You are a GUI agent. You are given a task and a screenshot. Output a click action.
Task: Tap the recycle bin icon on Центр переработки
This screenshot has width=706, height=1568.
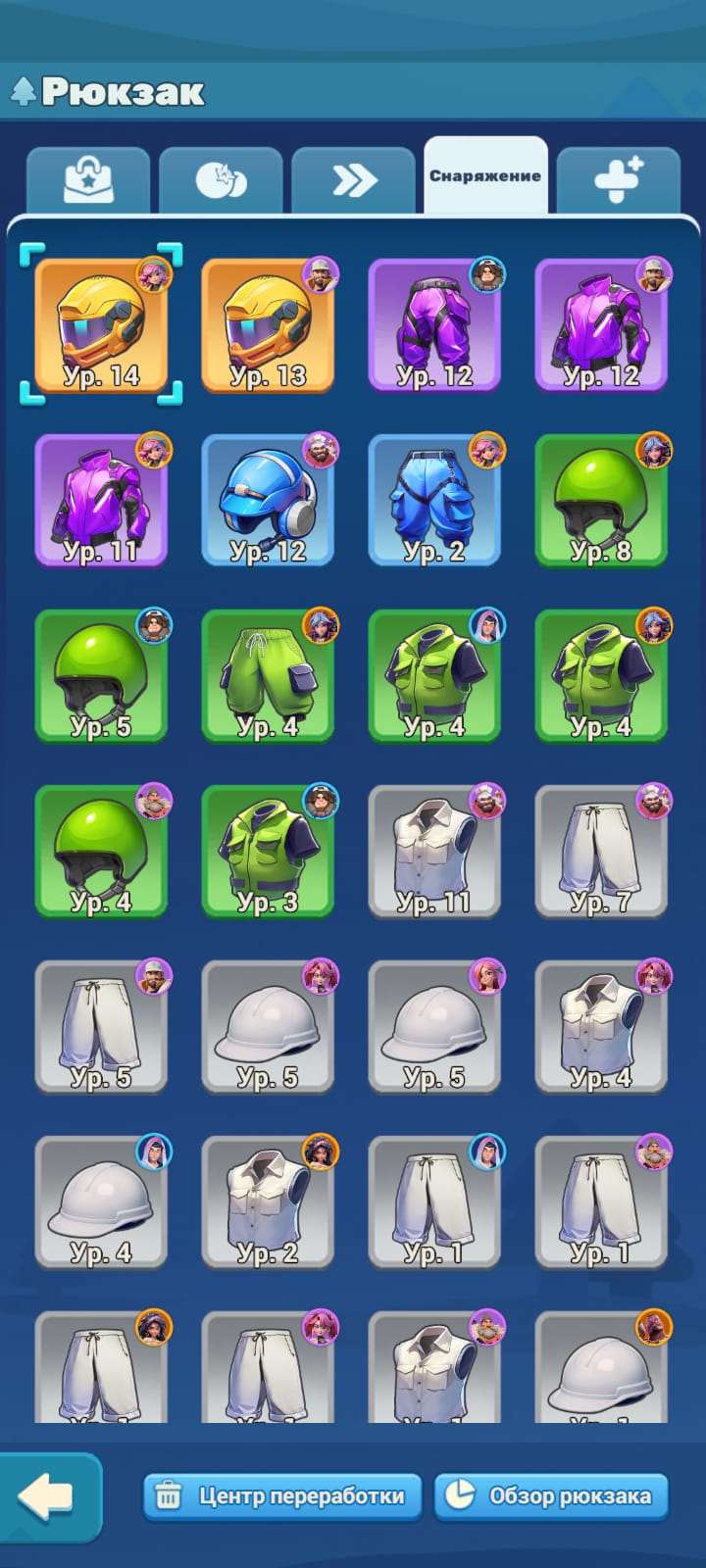tap(171, 1496)
